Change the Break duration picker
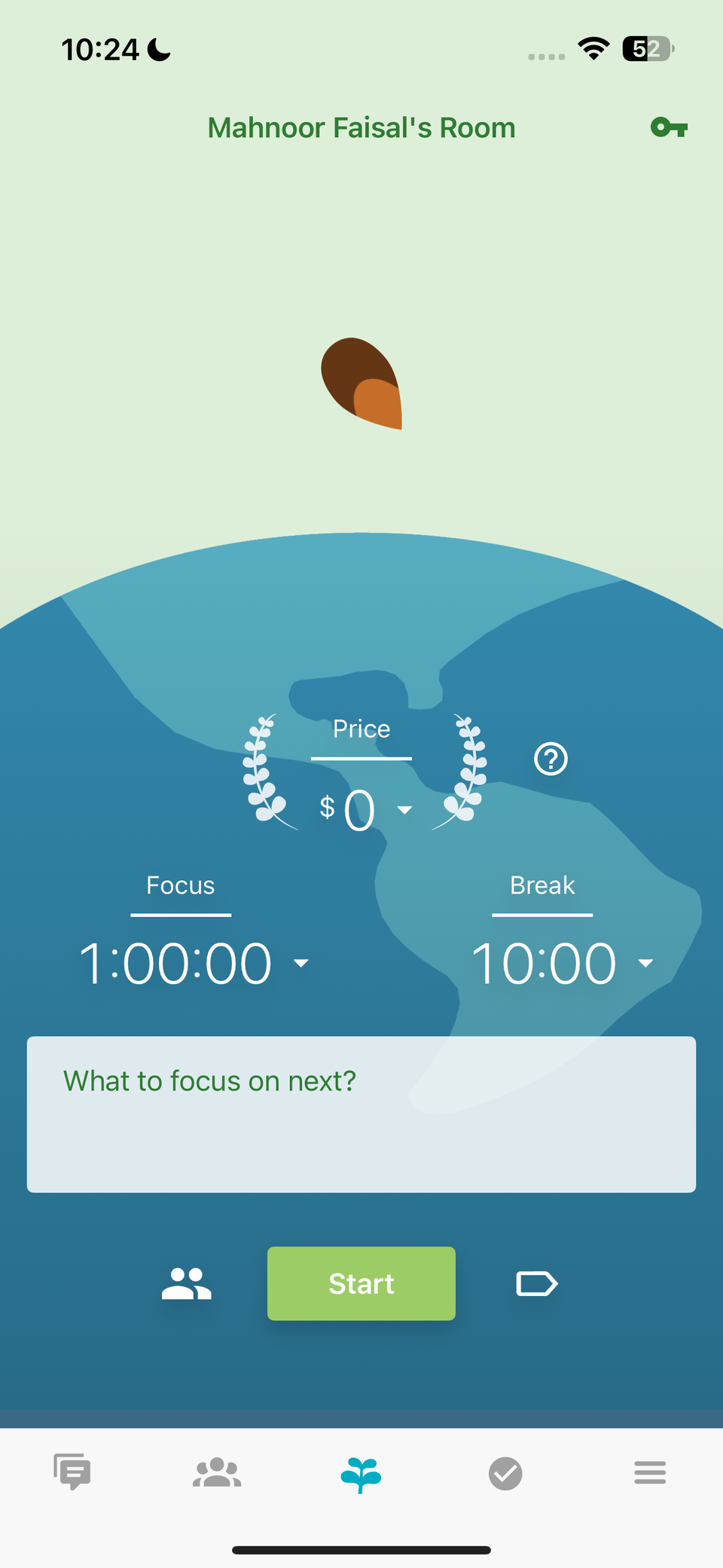 (561, 963)
